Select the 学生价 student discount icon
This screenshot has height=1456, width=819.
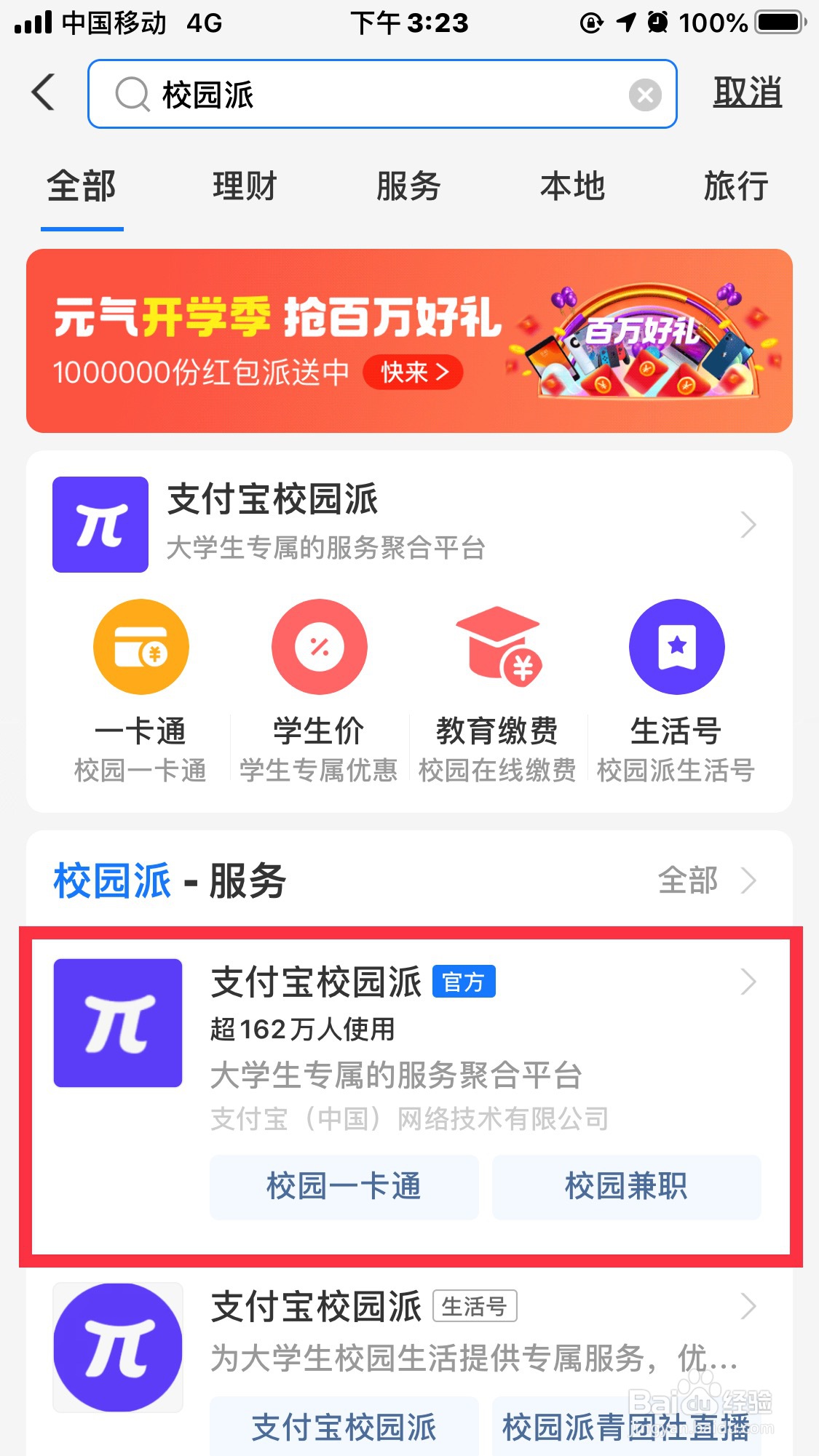coord(320,646)
